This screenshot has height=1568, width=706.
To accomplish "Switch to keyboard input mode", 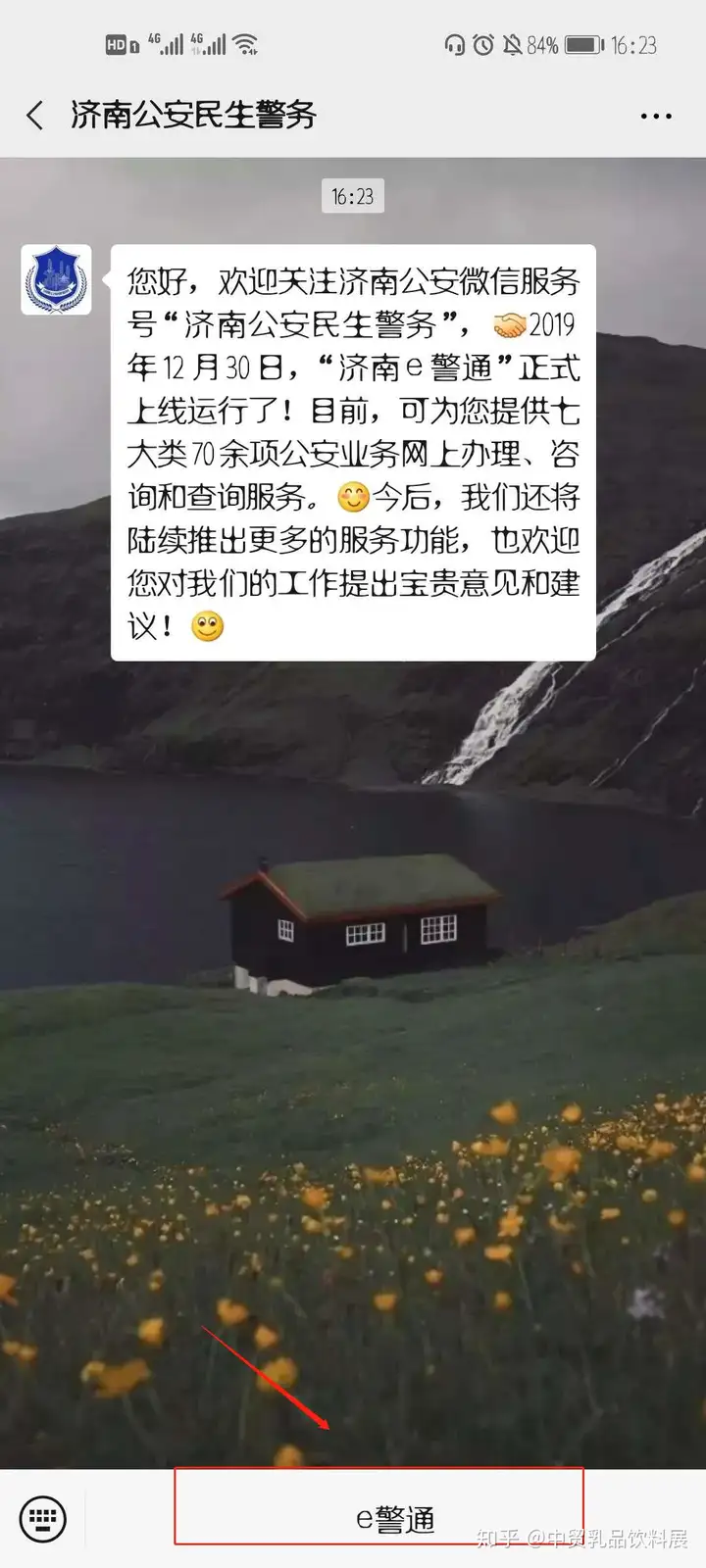I will 43,1519.
